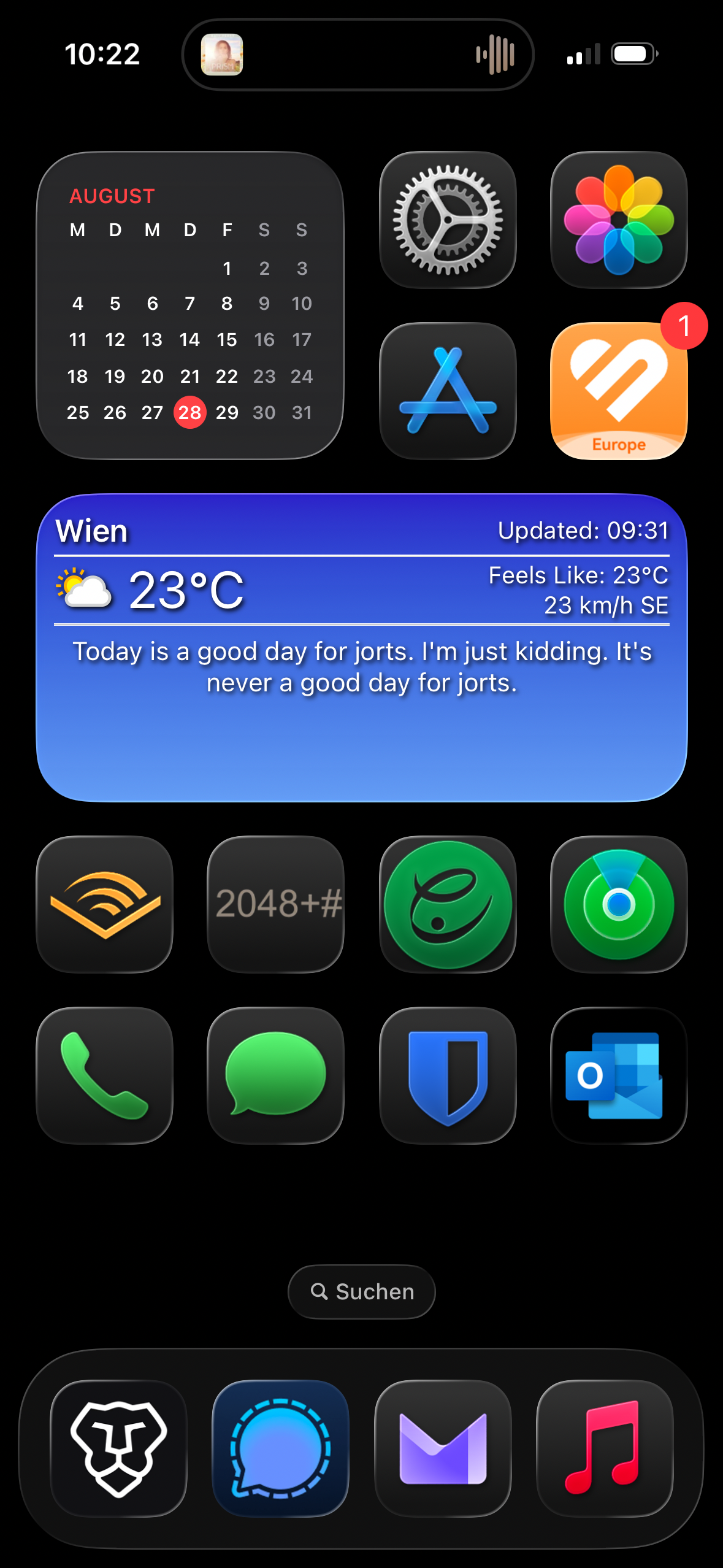This screenshot has width=723, height=1568.
Task: Launch the Brave browser from the dock
Action: [x=118, y=1448]
